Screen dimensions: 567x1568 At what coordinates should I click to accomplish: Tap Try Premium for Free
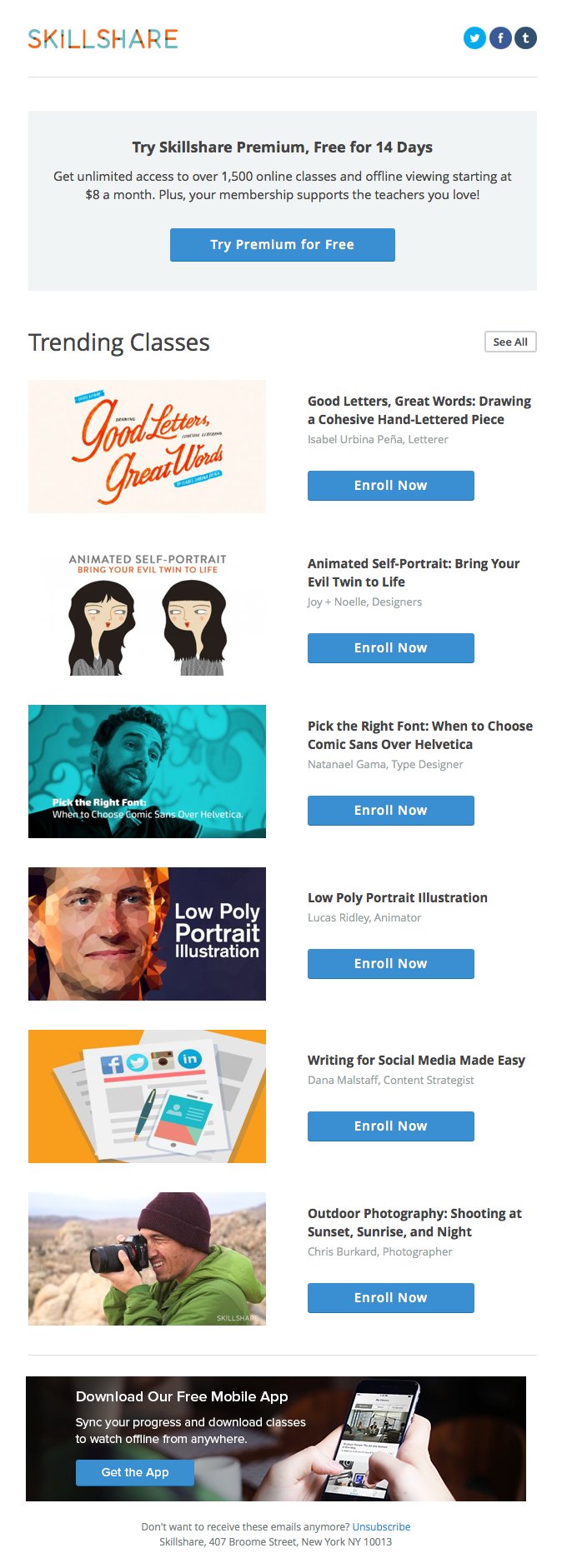pyautogui.click(x=282, y=245)
